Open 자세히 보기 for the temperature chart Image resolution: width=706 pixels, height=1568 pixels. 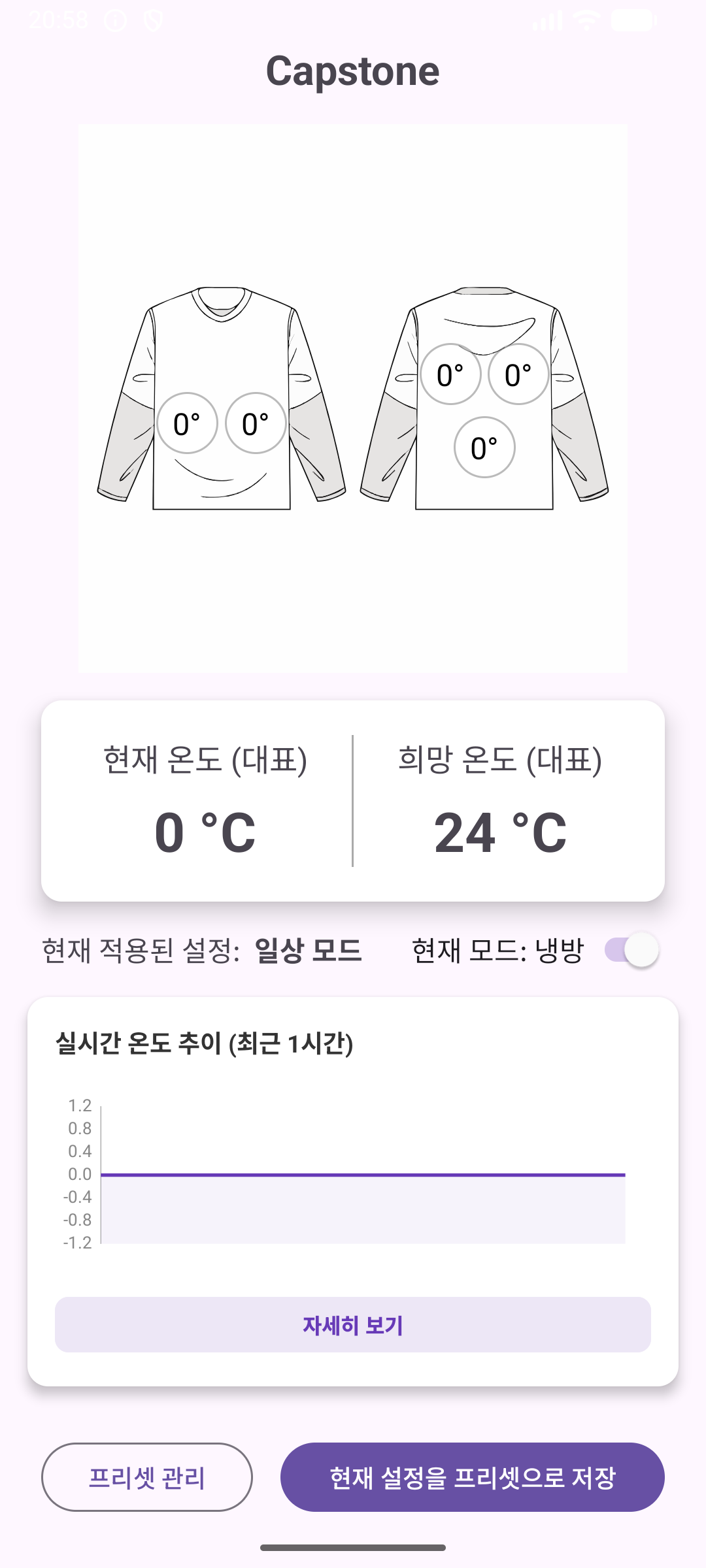coord(353,1325)
